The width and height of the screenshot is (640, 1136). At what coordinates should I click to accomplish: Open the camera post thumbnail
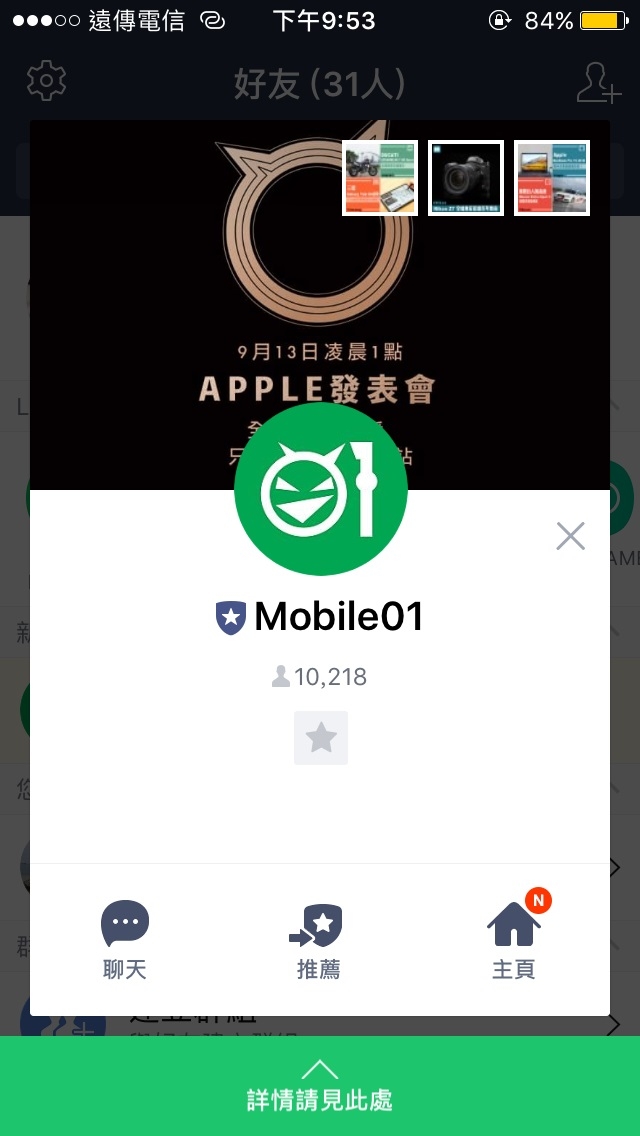point(466,178)
